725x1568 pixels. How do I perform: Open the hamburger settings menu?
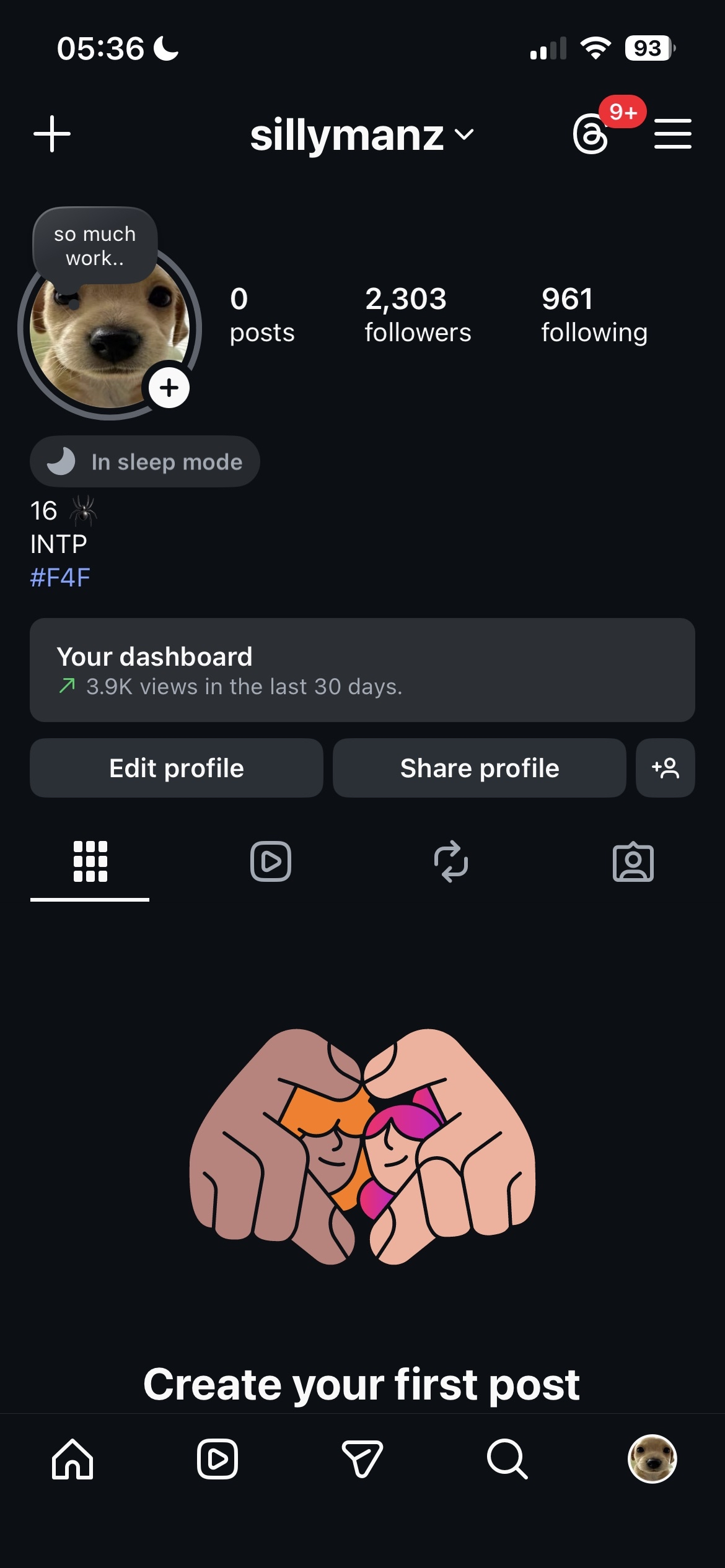pos(672,134)
